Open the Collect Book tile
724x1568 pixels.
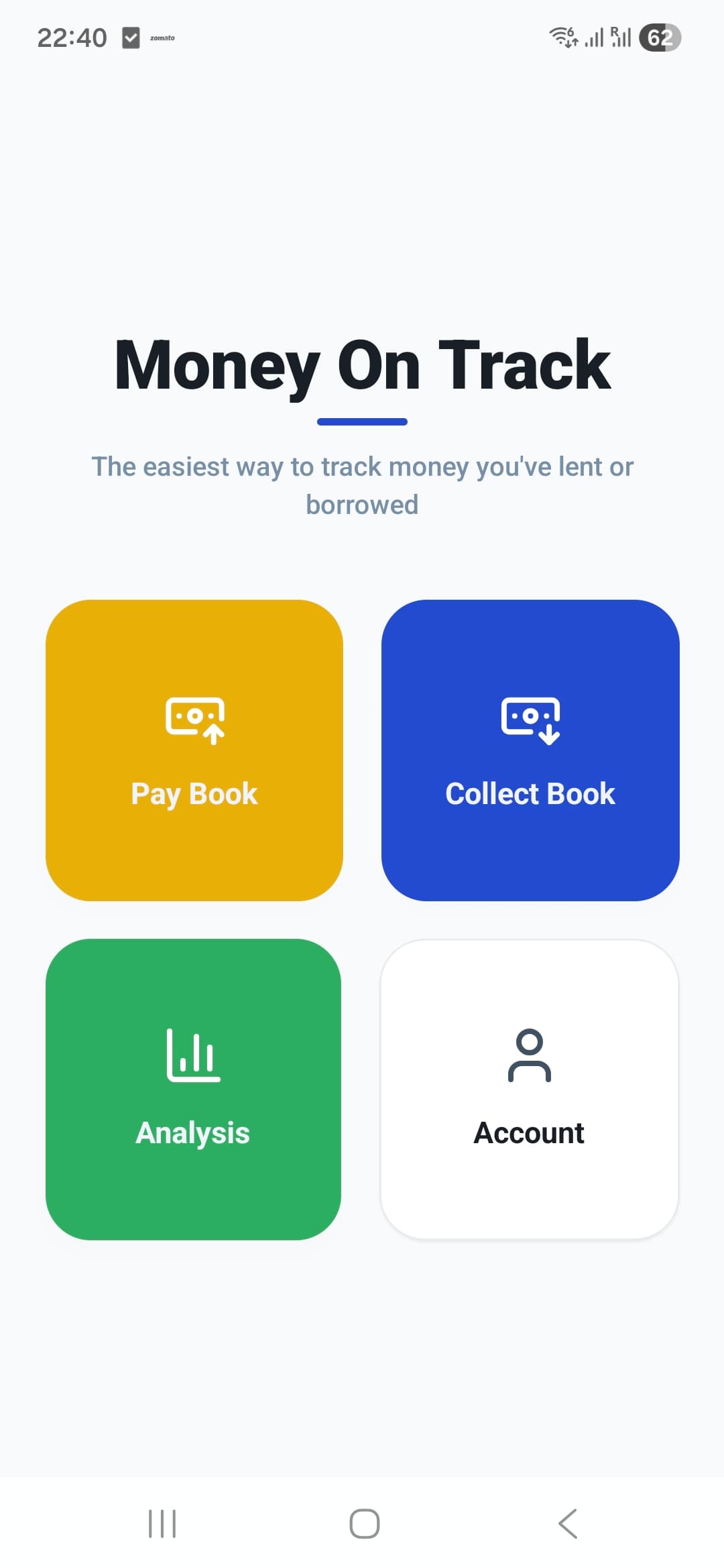(530, 750)
